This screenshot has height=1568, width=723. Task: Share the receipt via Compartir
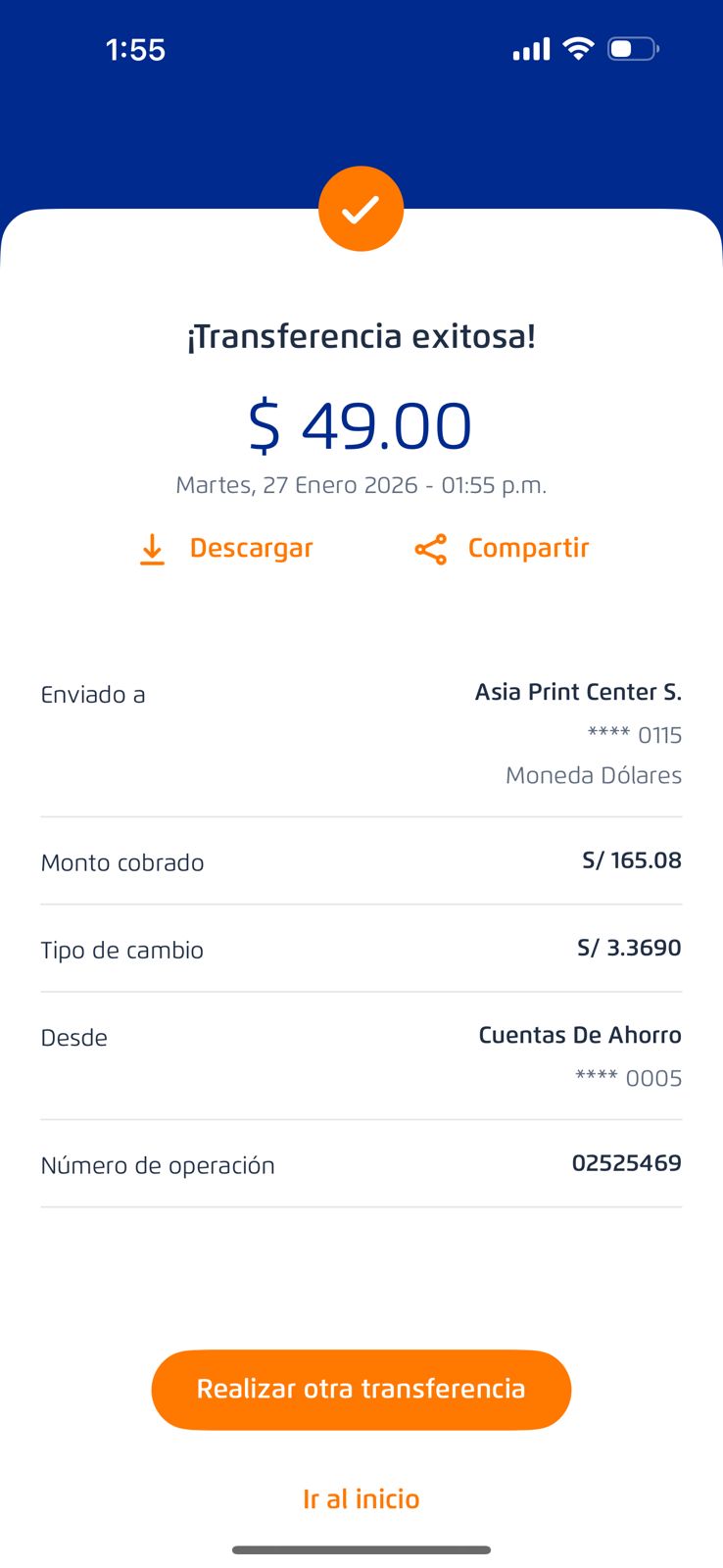point(503,549)
